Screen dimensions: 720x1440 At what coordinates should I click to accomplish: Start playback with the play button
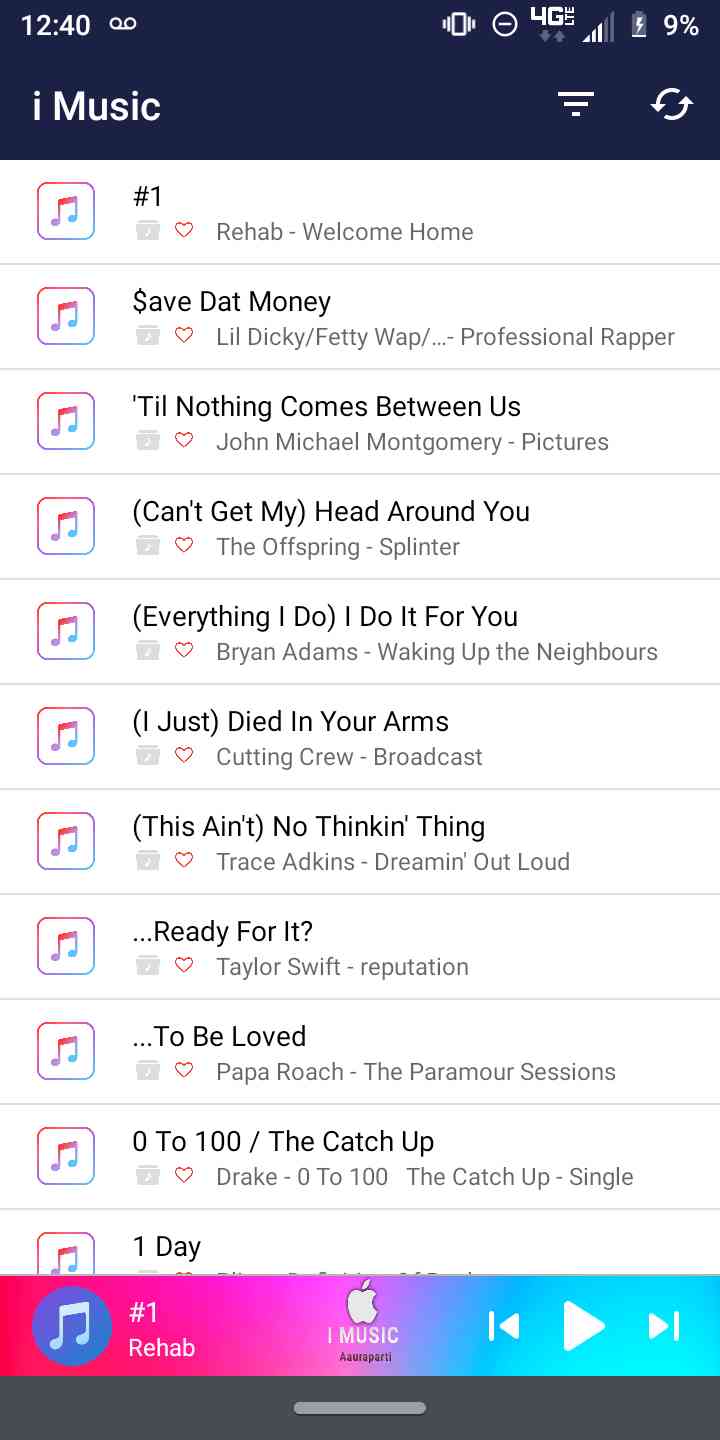583,1326
